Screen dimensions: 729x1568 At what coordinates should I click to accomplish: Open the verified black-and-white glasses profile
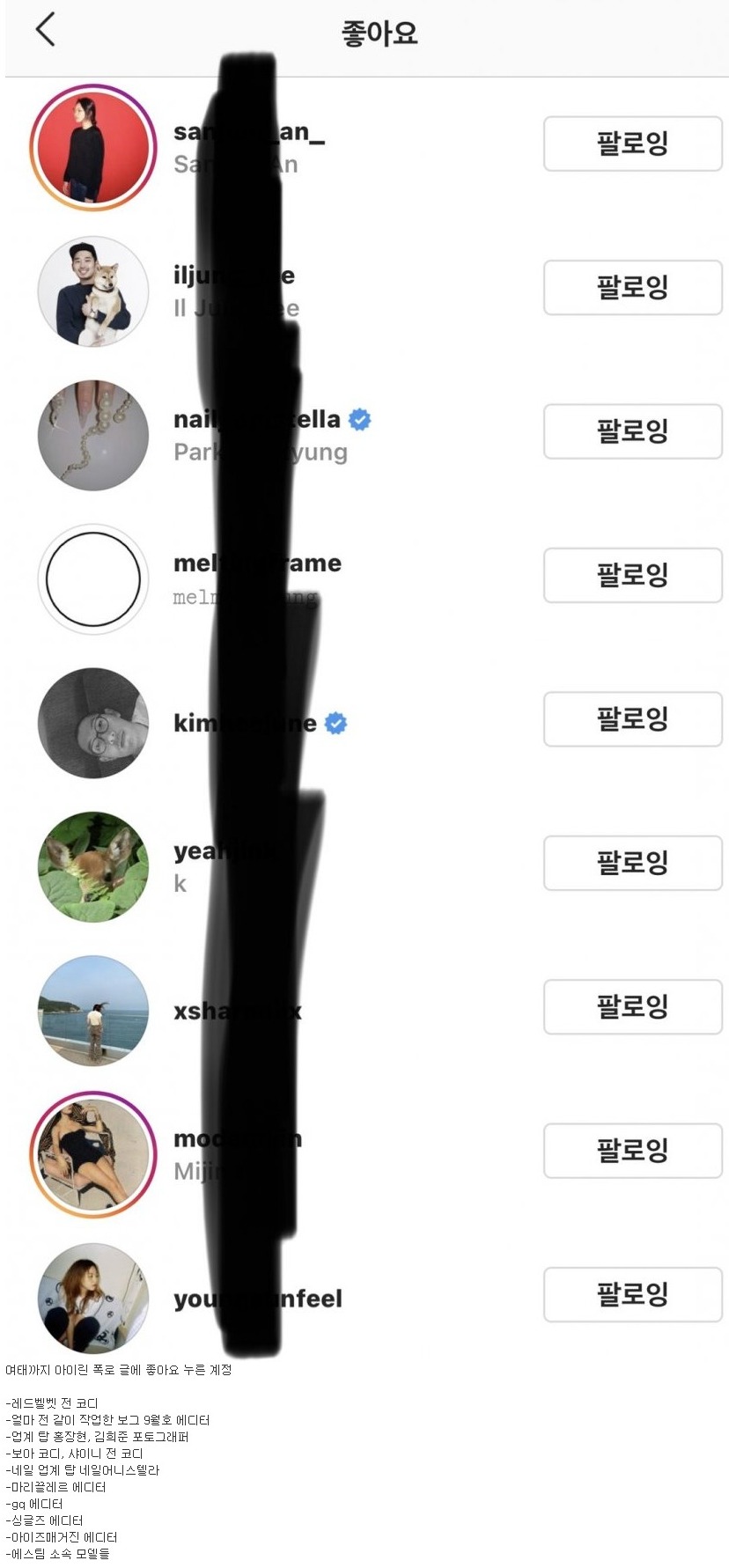[92, 723]
